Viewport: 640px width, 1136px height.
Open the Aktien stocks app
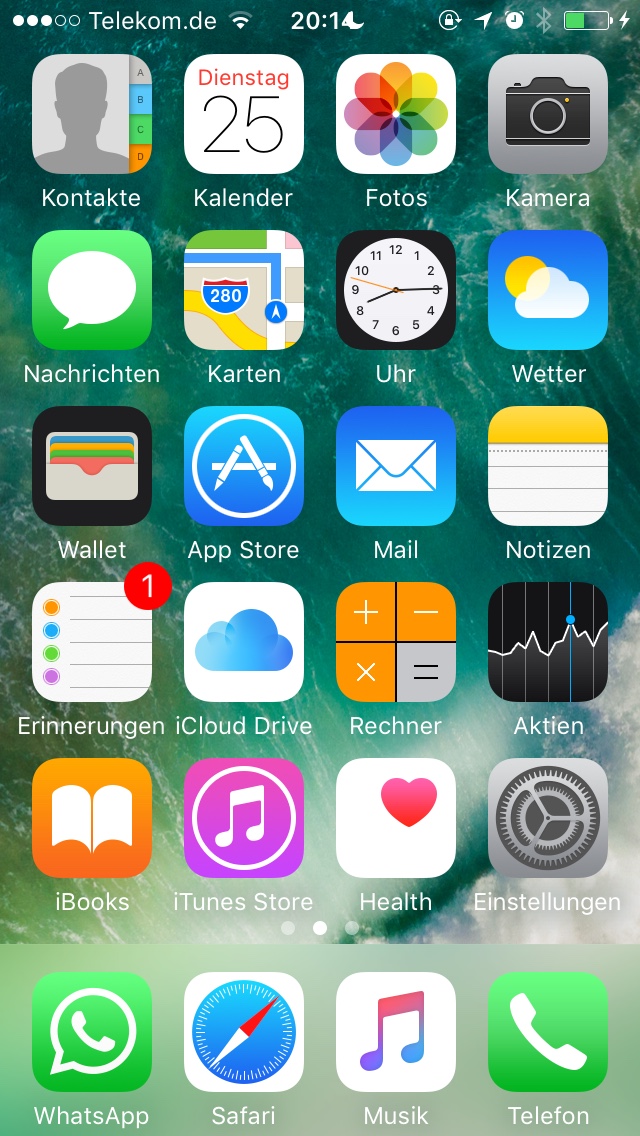(548, 642)
